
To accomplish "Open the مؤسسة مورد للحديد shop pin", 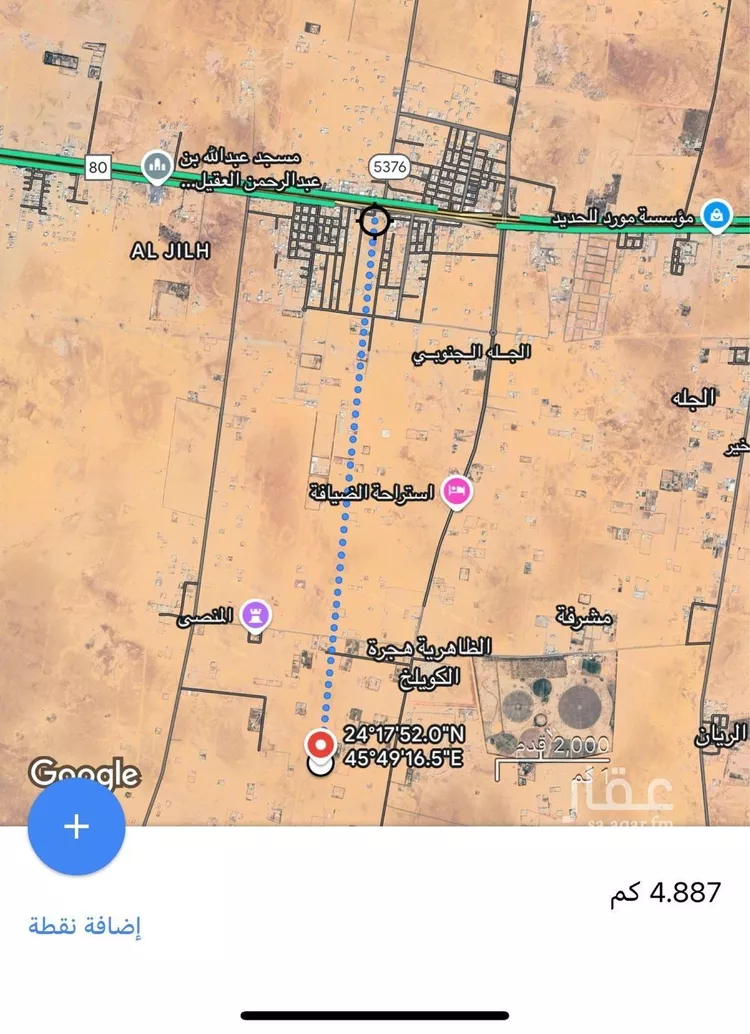I will pyautogui.click(x=716, y=215).
